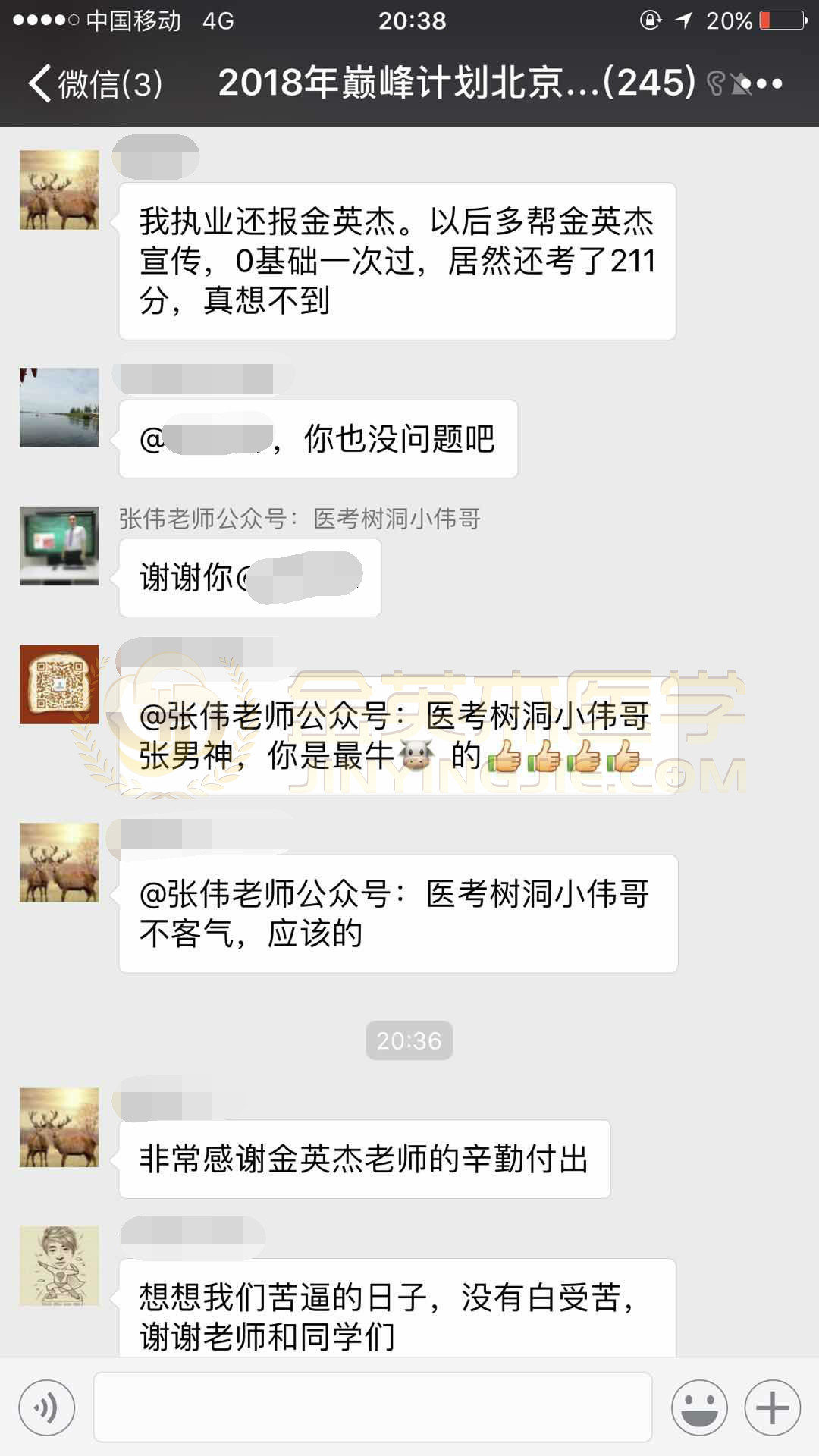This screenshot has width=819, height=1456.
Task: Open the plus attachments menu
Action: 772,1407
